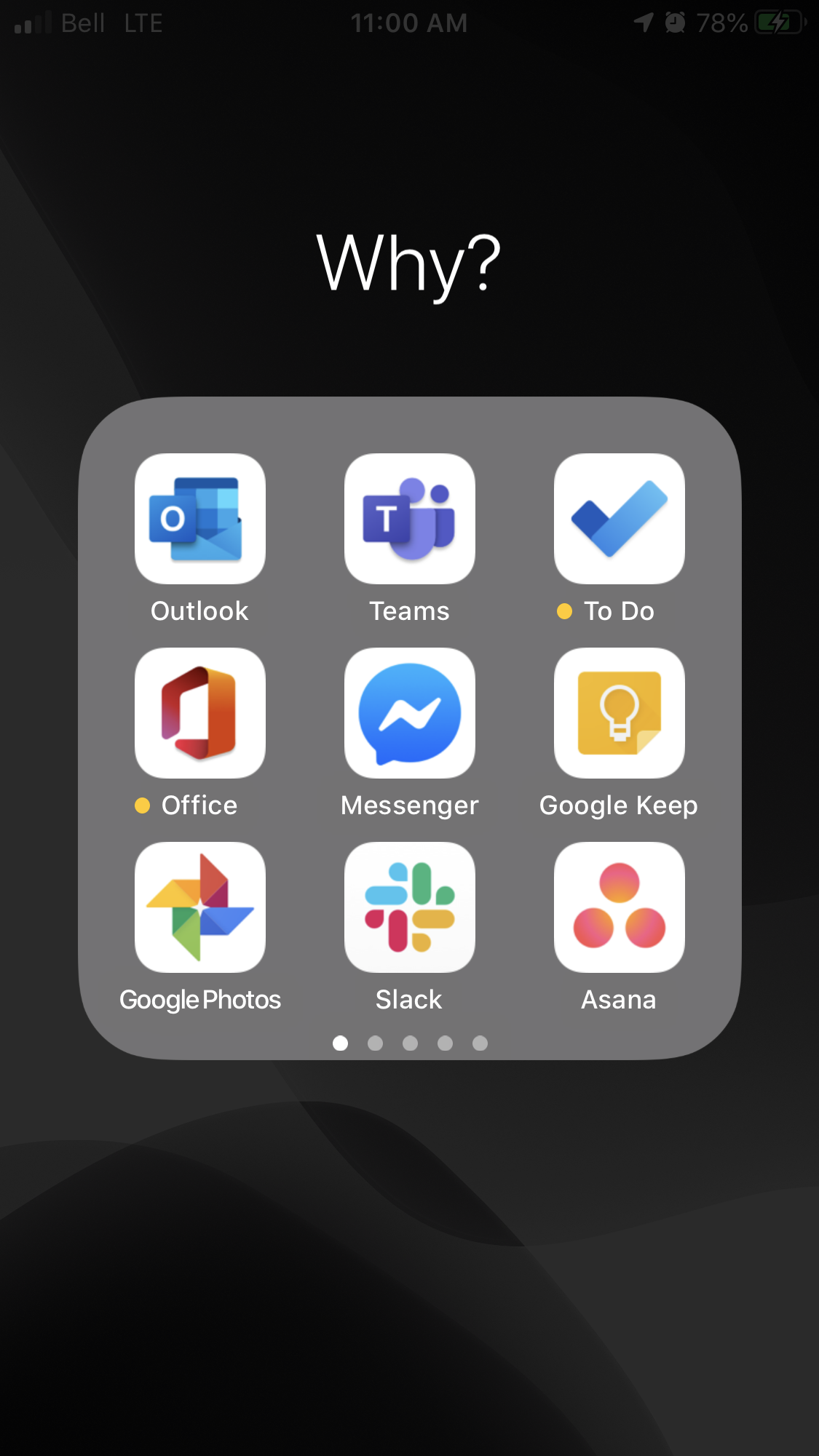Launch the Office app
Image resolution: width=819 pixels, height=1456 pixels.
point(200,713)
